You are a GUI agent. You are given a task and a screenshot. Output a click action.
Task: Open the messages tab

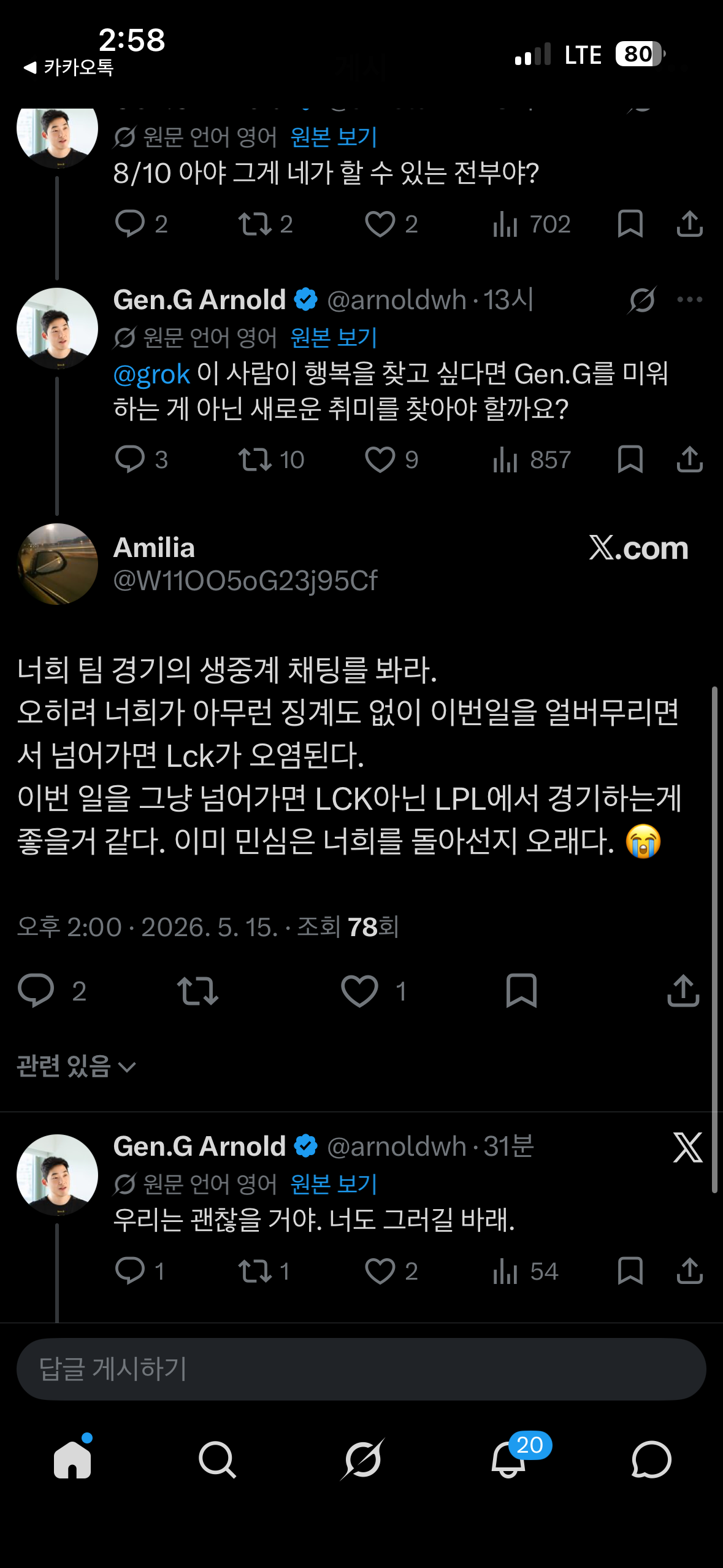651,1459
